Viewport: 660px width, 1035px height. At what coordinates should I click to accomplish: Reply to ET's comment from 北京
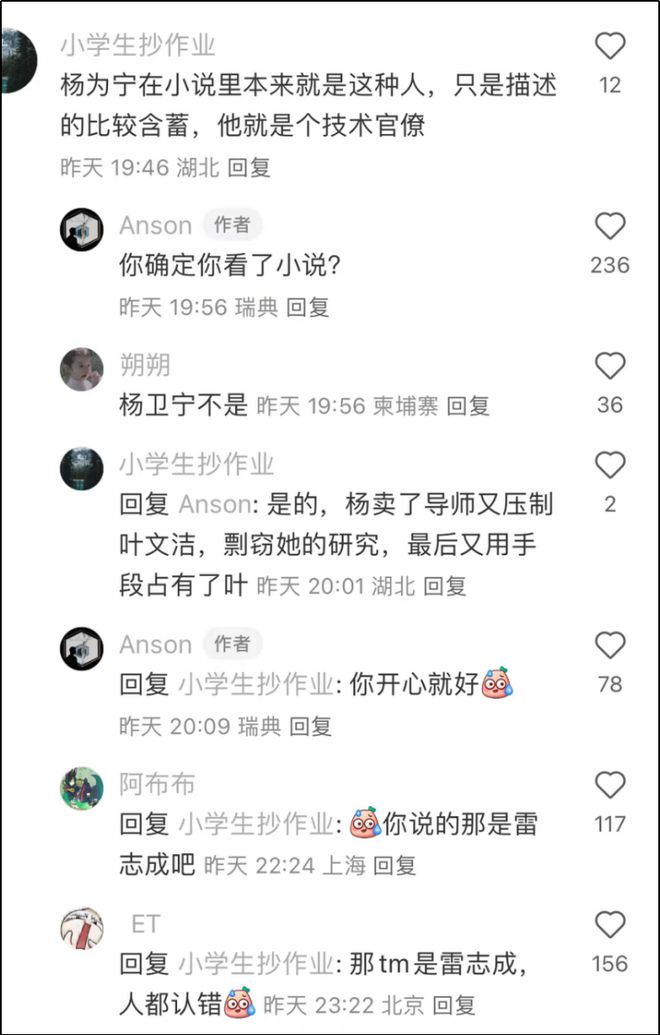(453, 1004)
